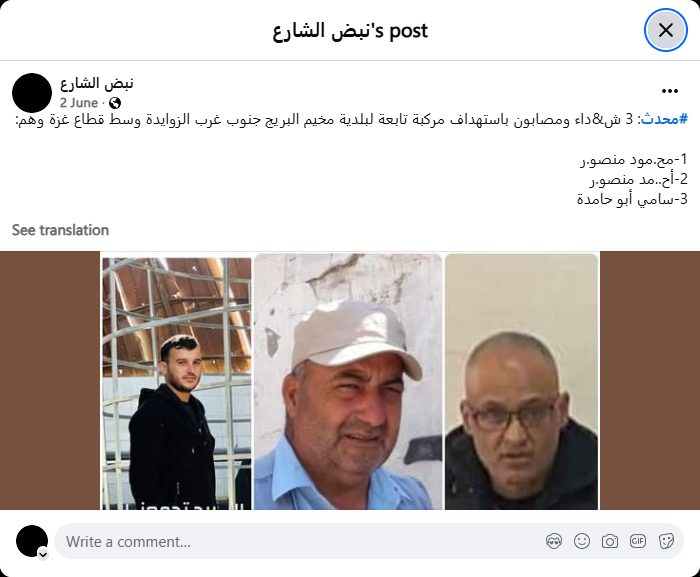Add a GIF to the comment
The width and height of the screenshot is (700, 577).
(638, 542)
